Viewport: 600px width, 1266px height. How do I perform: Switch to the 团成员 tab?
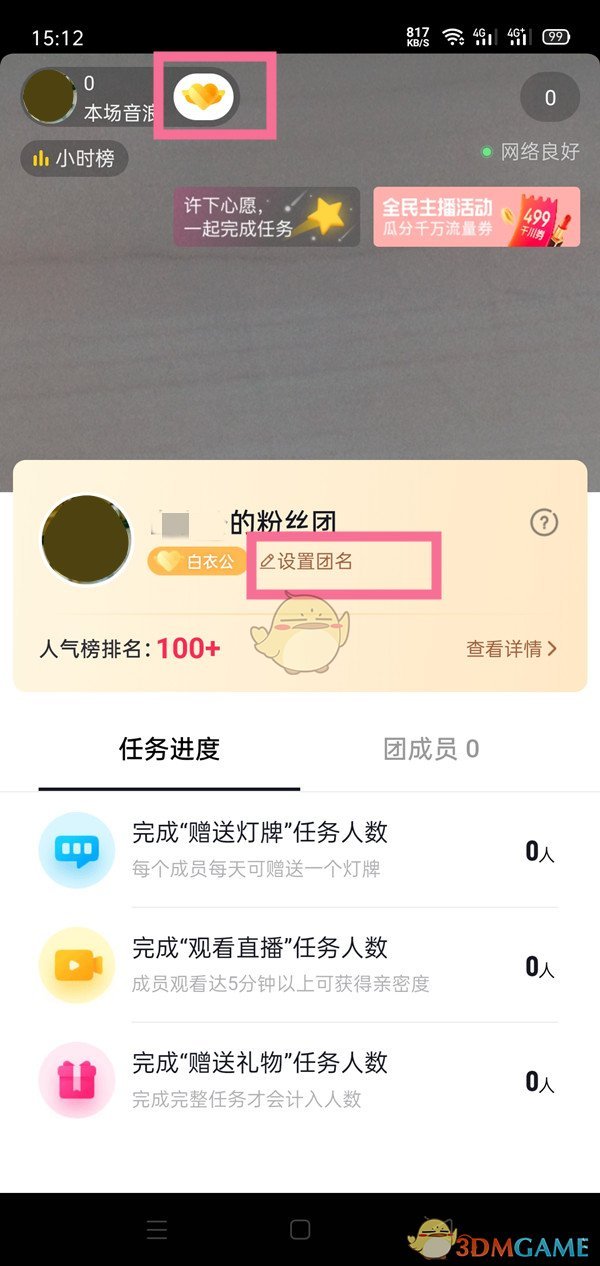[431, 749]
